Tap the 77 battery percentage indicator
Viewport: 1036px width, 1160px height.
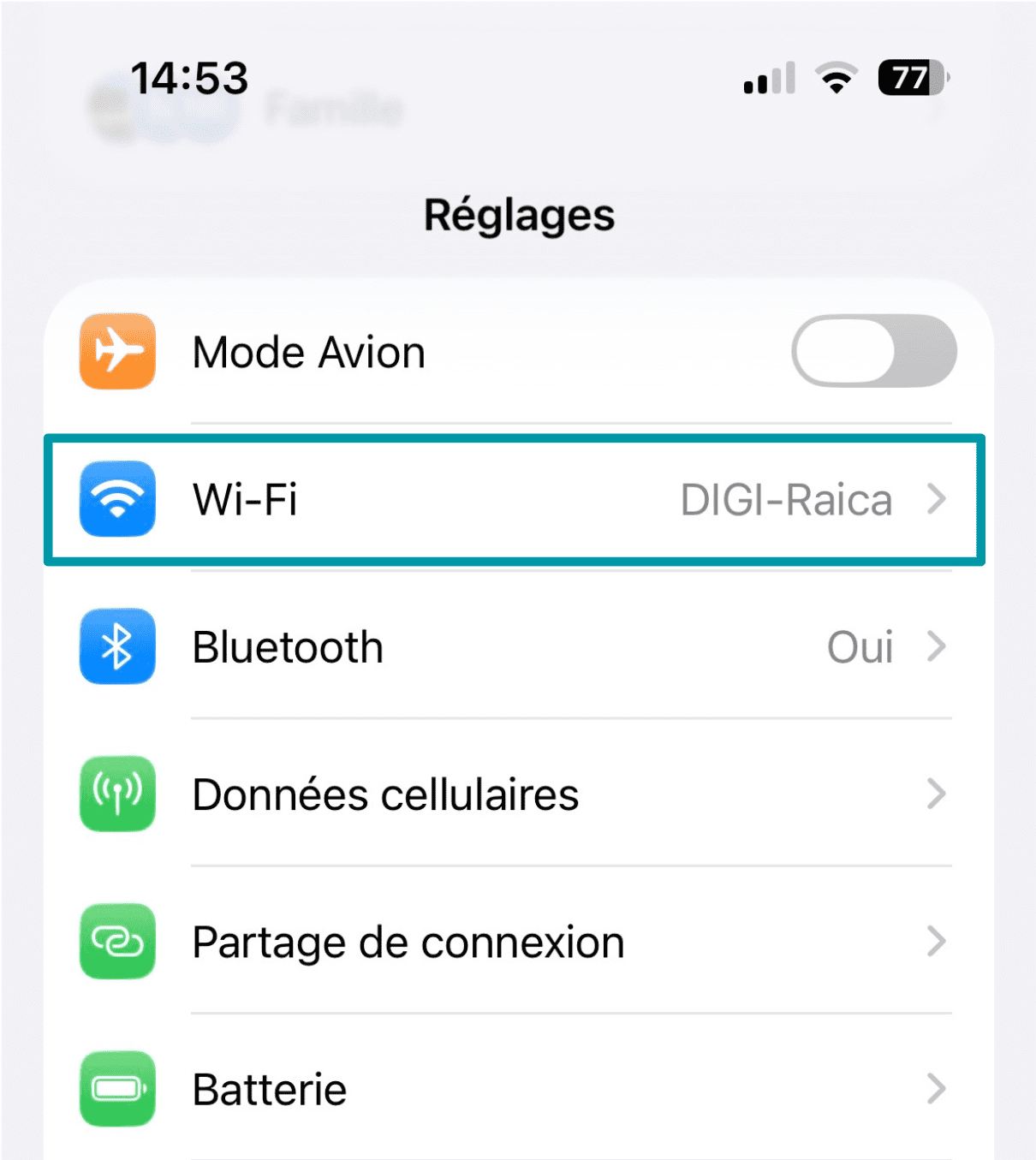click(x=910, y=79)
